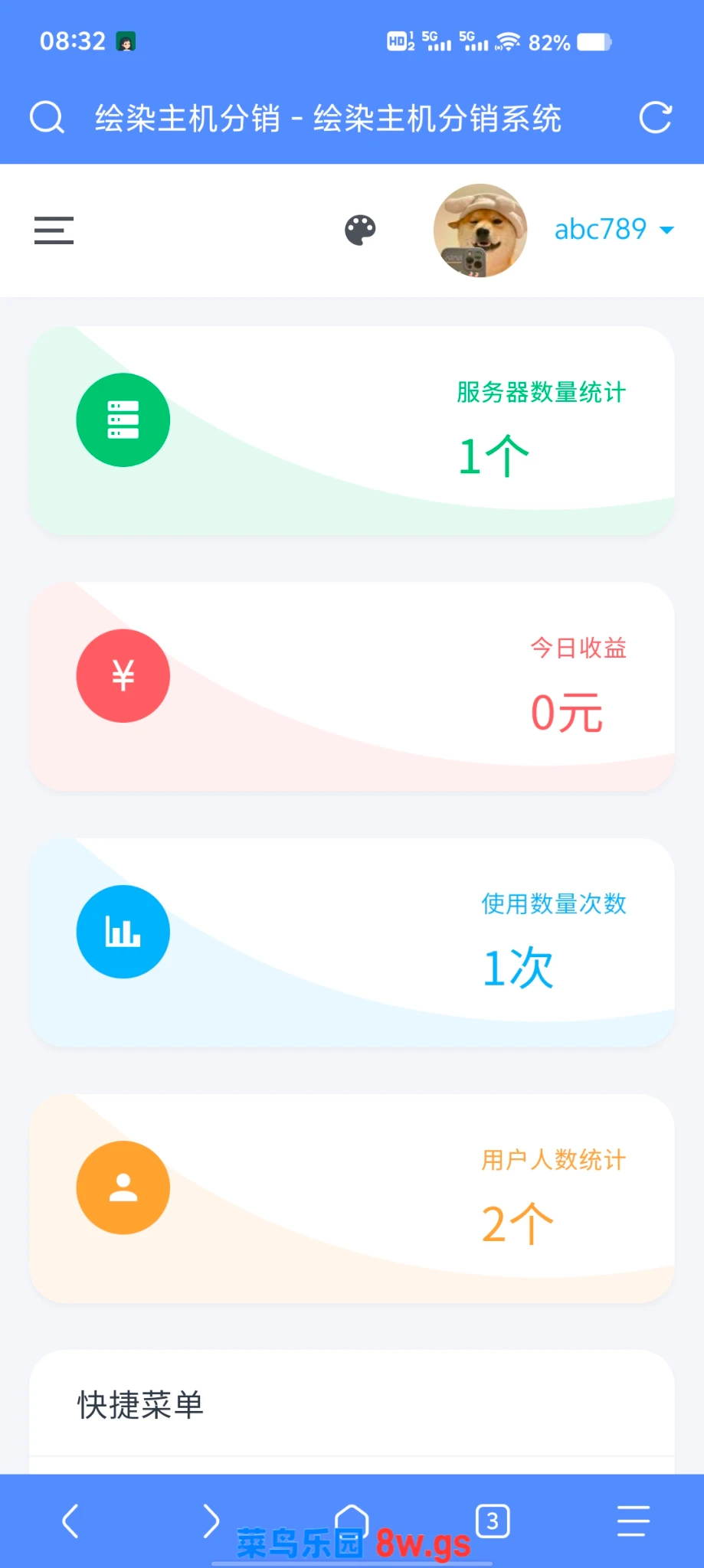Open the browser tabs switcher showing 3
Screen dimensions: 704x1568
point(493,1521)
